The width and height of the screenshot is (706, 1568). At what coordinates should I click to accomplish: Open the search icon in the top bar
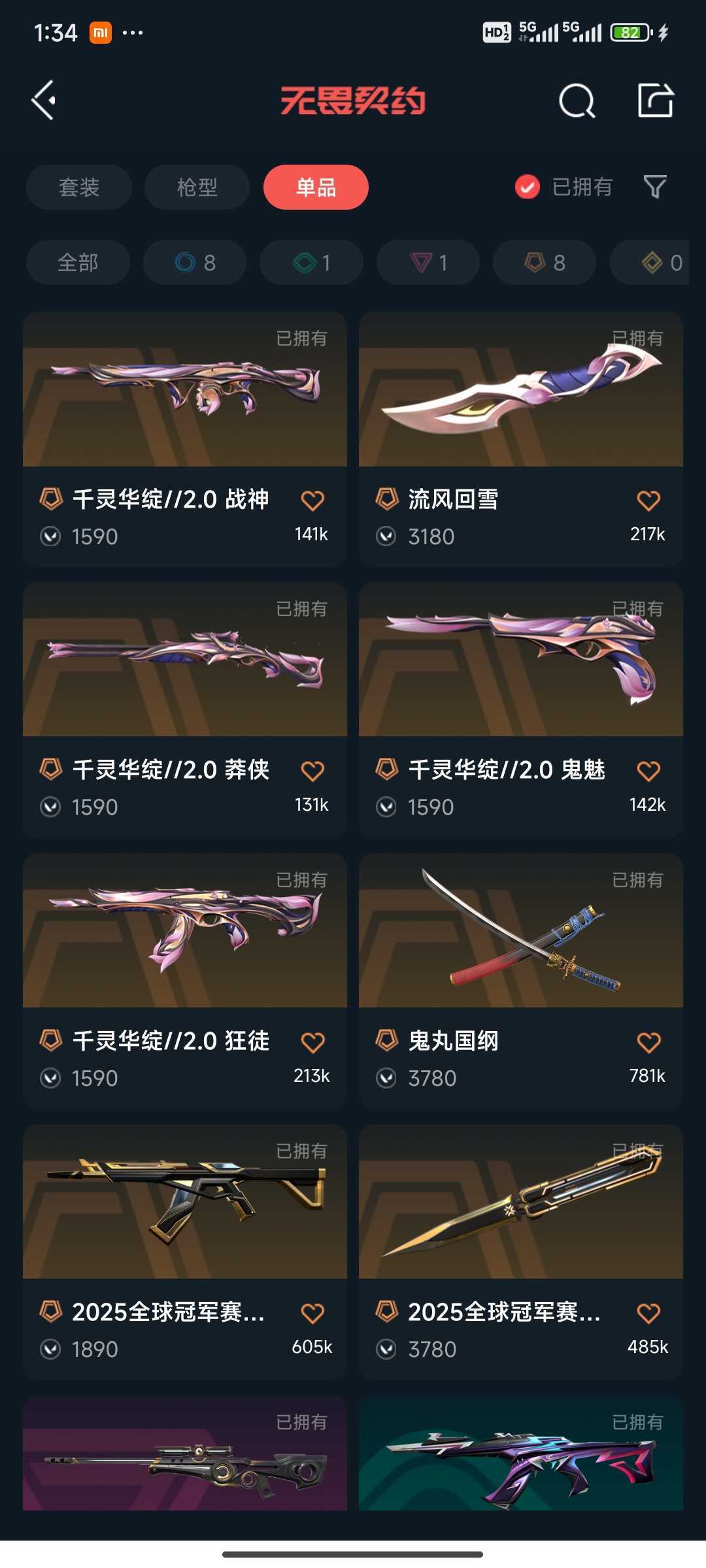click(575, 101)
